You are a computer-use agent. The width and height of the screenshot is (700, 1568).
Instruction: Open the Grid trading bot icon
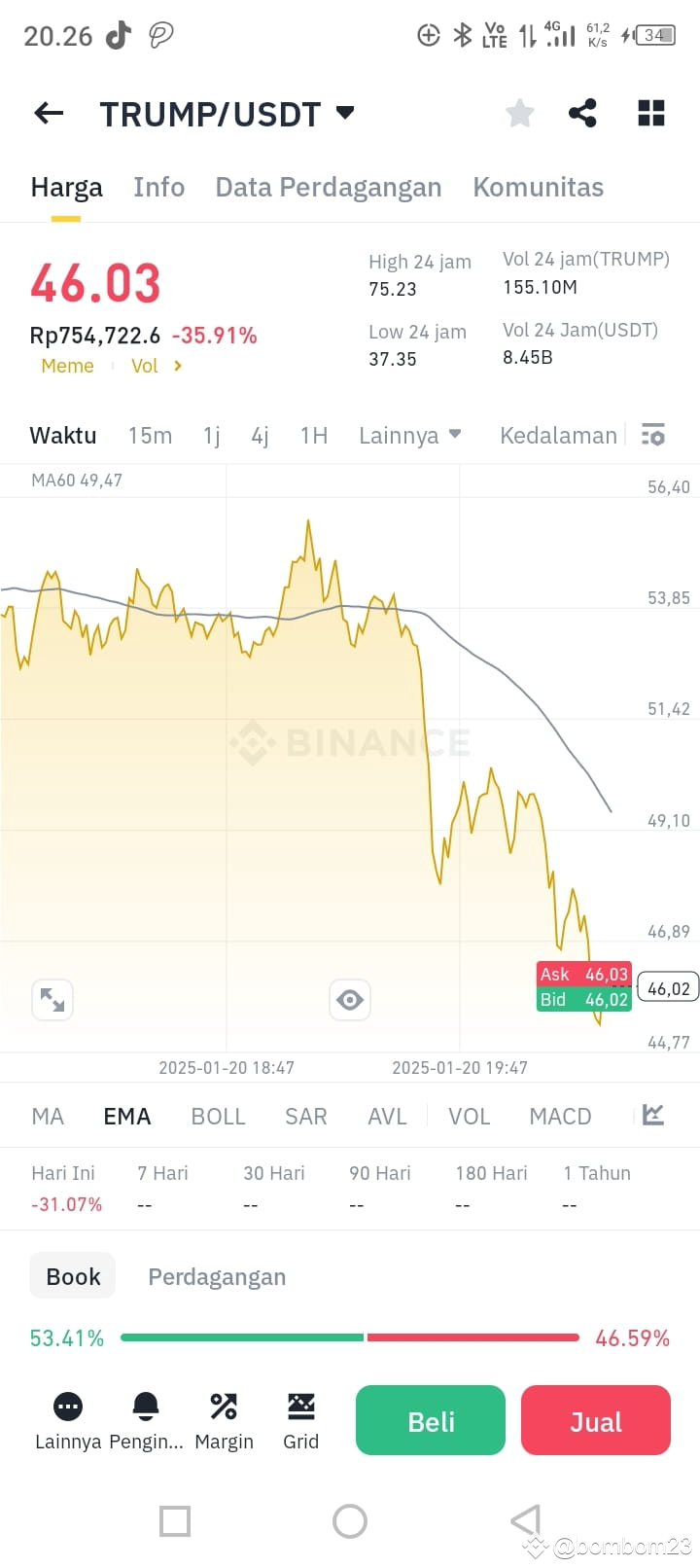click(x=300, y=1418)
